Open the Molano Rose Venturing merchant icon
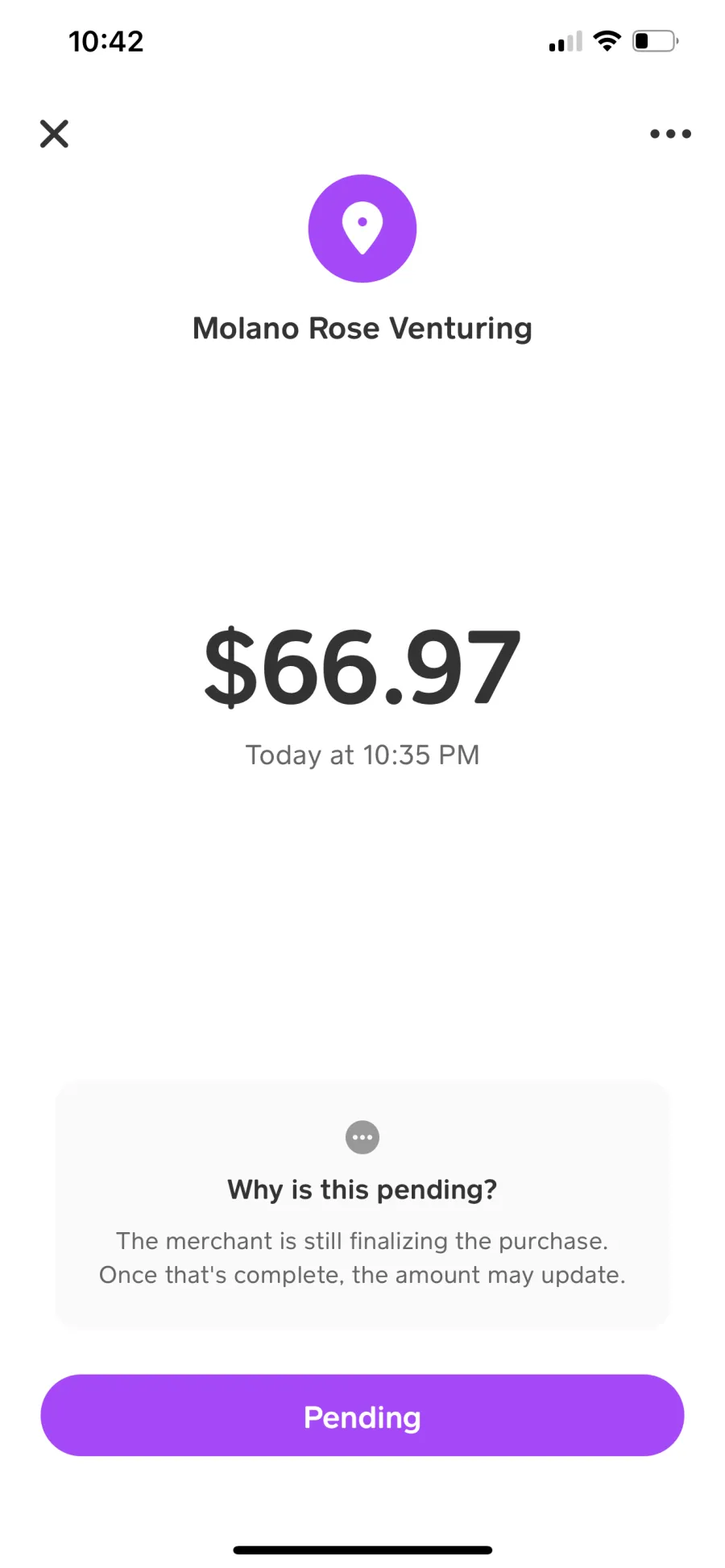 coord(362,229)
